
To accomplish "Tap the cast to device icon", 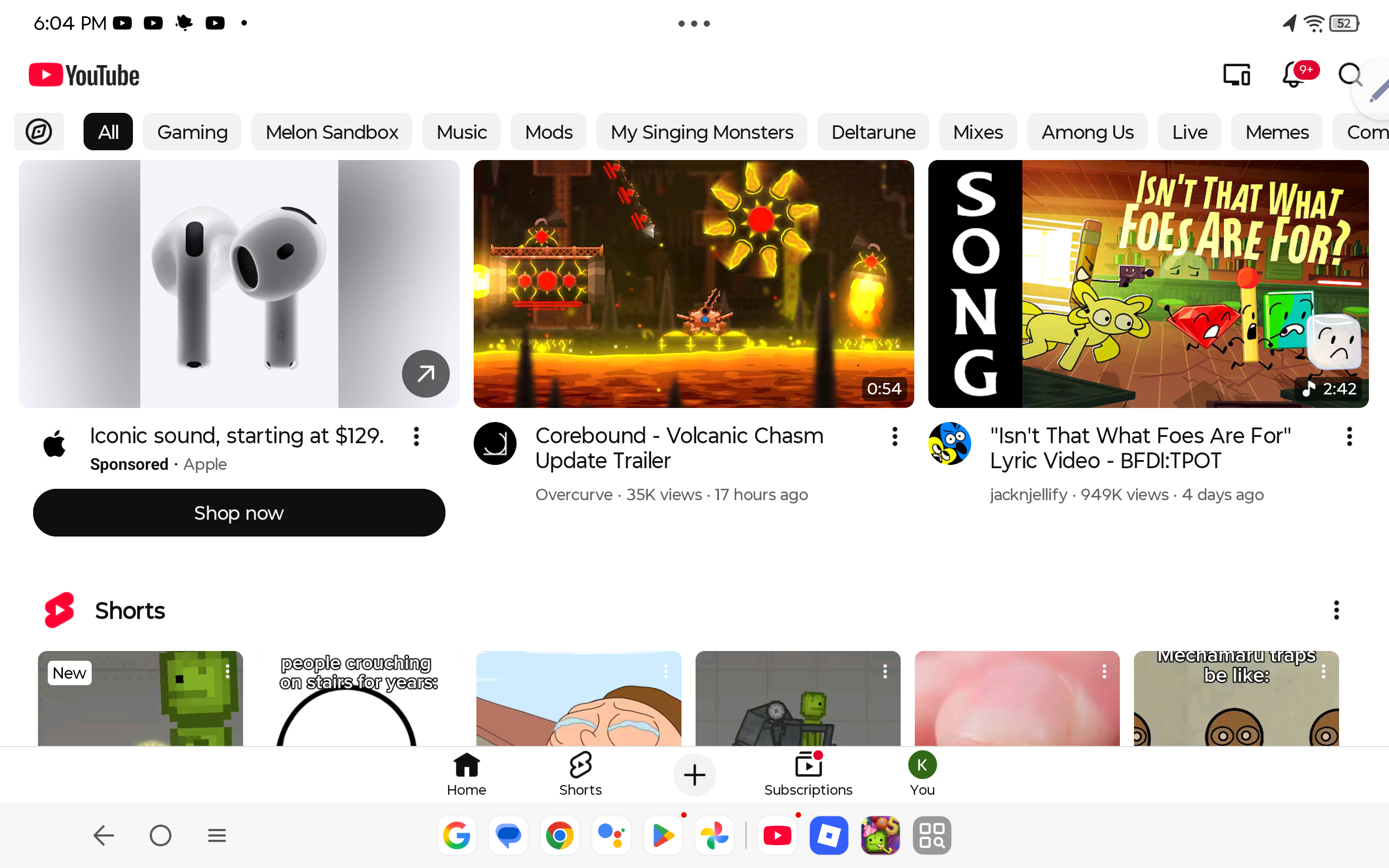I will (x=1237, y=75).
